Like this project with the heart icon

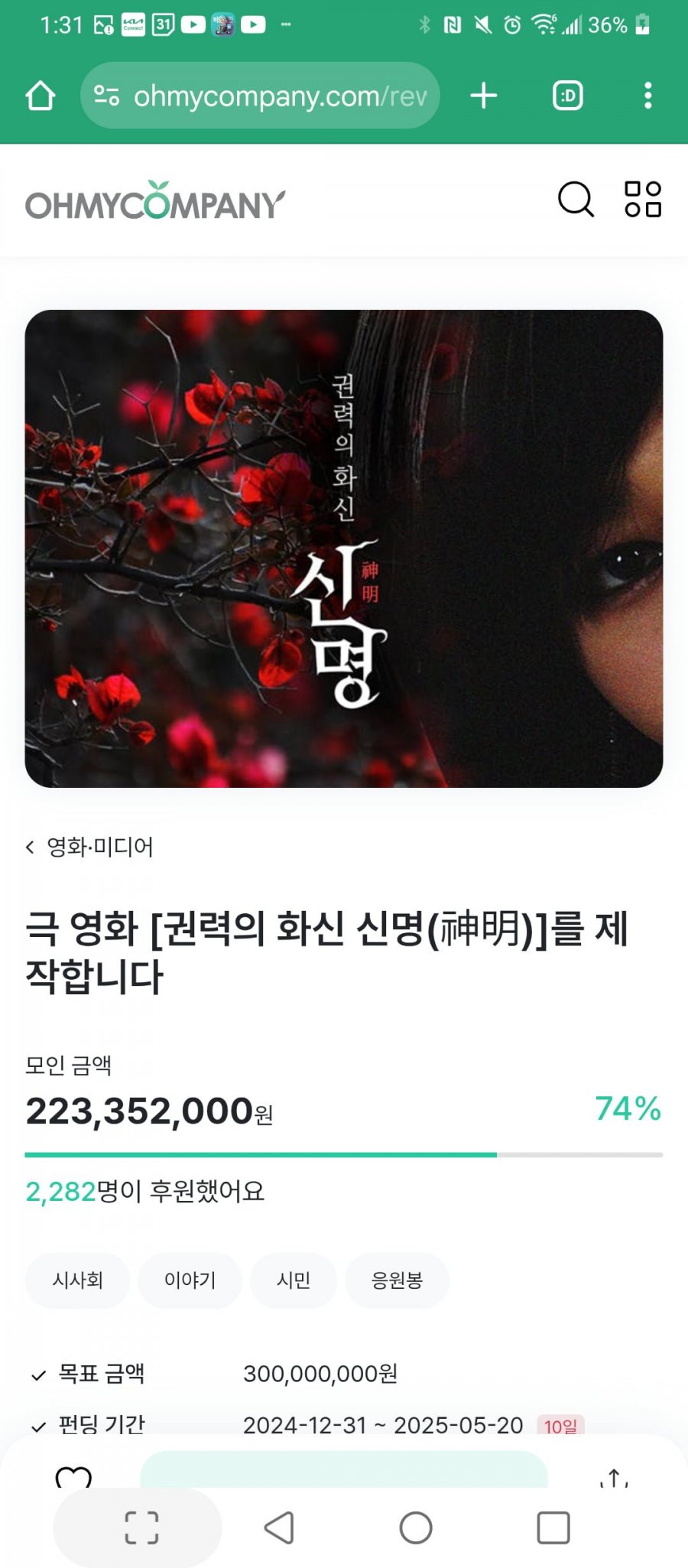coord(73,1476)
